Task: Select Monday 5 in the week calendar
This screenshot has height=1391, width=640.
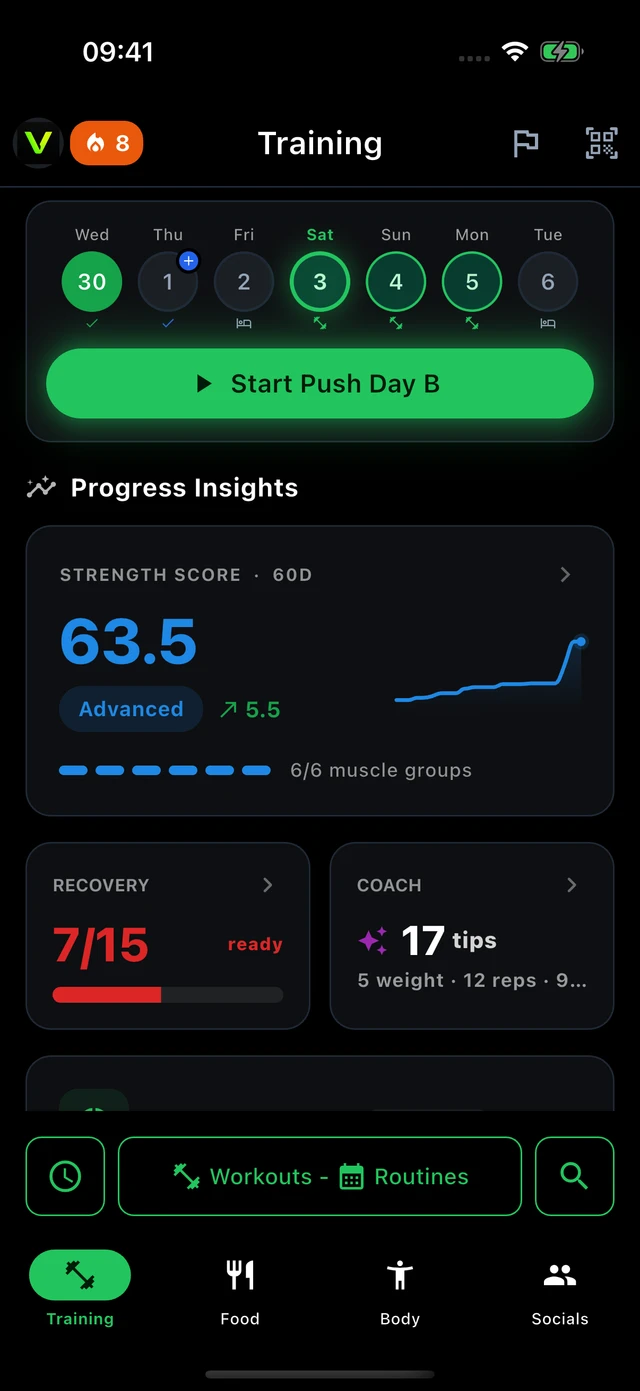Action: (x=472, y=282)
